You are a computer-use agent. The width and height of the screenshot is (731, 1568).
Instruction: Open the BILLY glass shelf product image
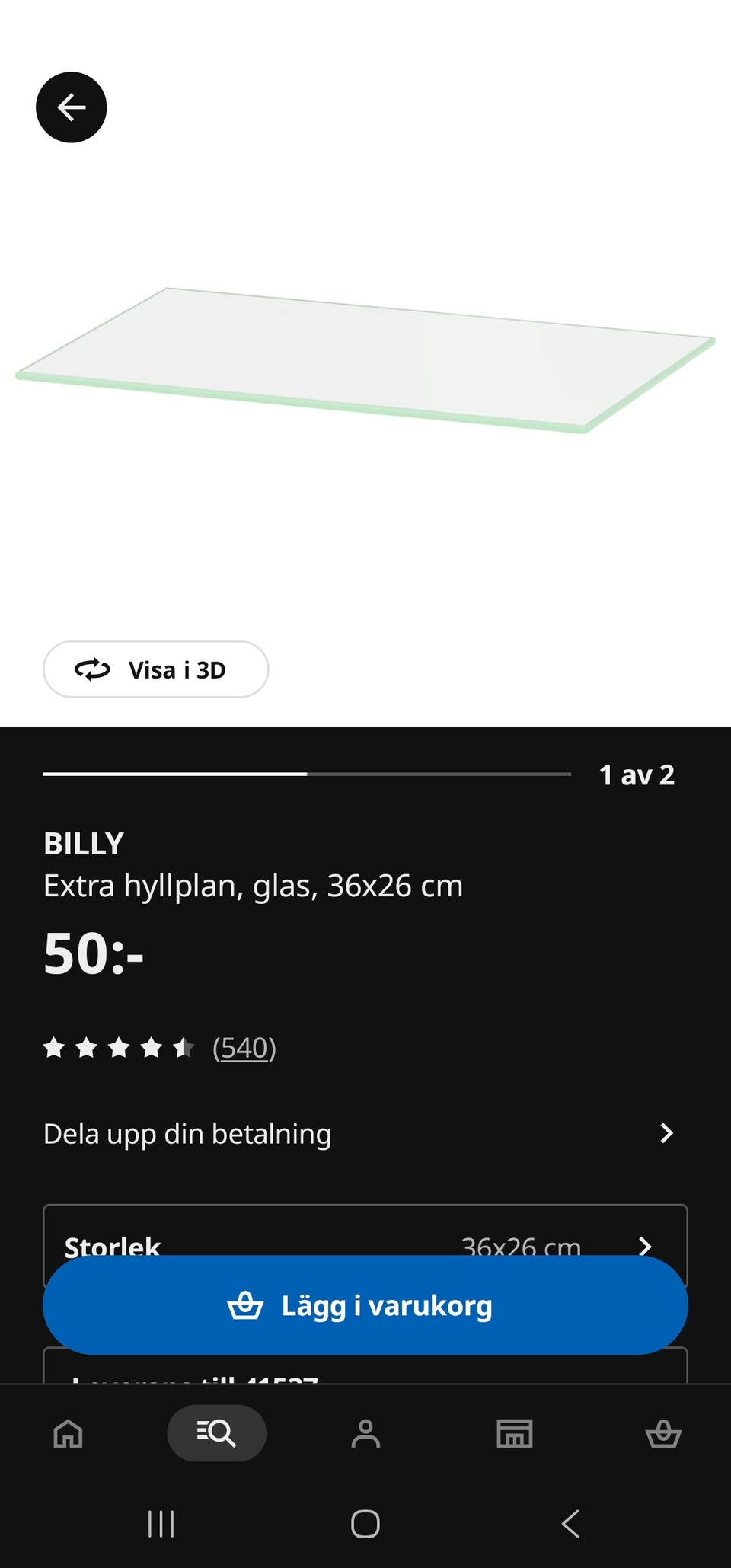tap(365, 360)
